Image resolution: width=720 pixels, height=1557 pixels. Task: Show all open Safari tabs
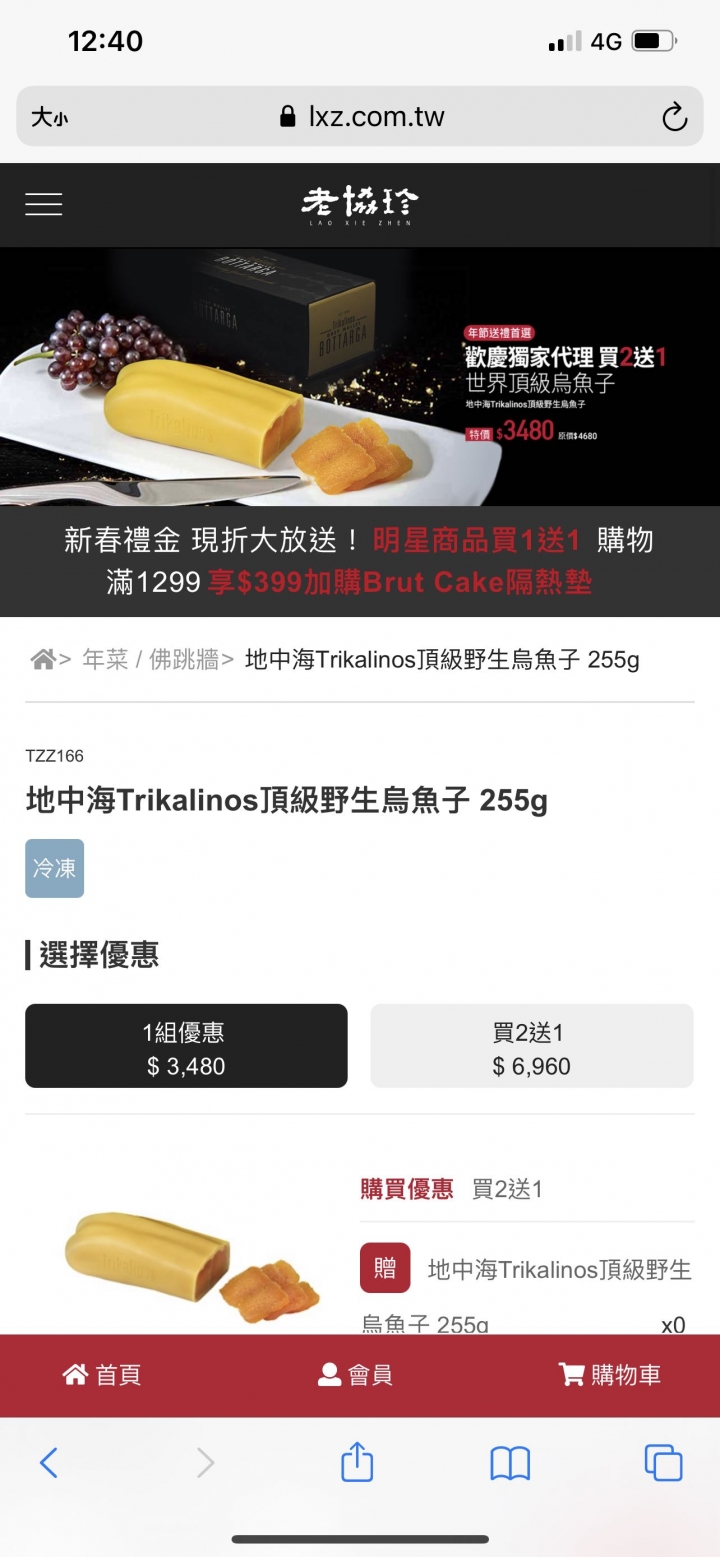coord(663,1463)
